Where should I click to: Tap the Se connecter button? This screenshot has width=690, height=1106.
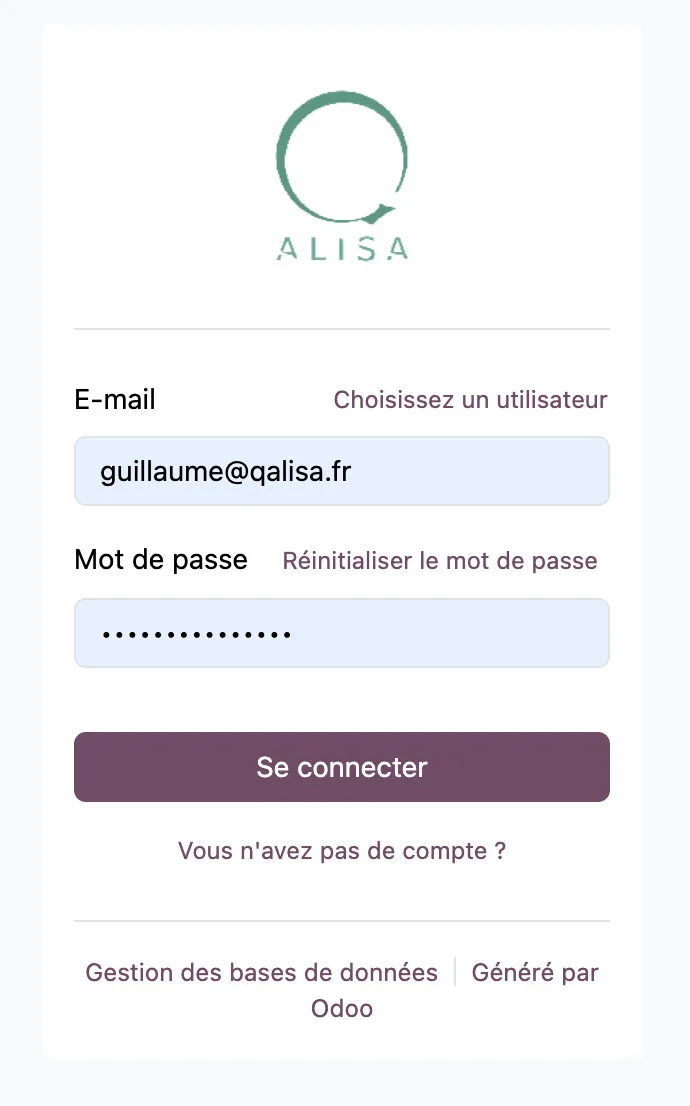pyautogui.click(x=341, y=767)
